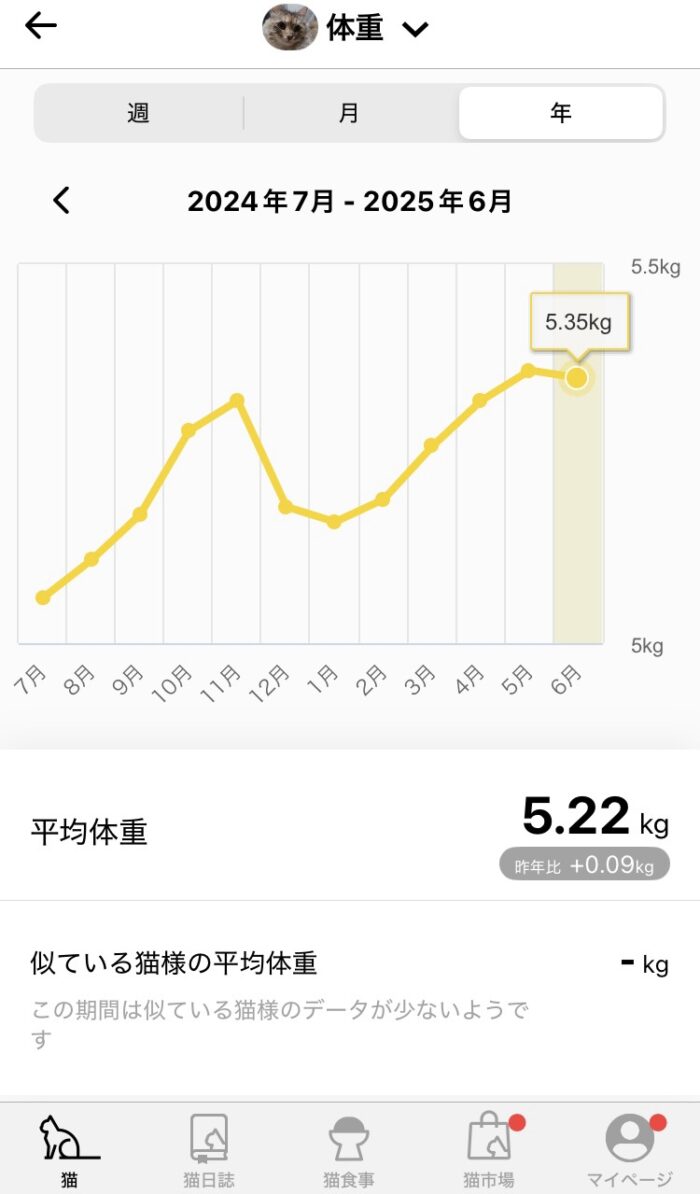Select the 11月 data point on chart
Image resolution: width=700 pixels, height=1194 pixels.
point(237,401)
